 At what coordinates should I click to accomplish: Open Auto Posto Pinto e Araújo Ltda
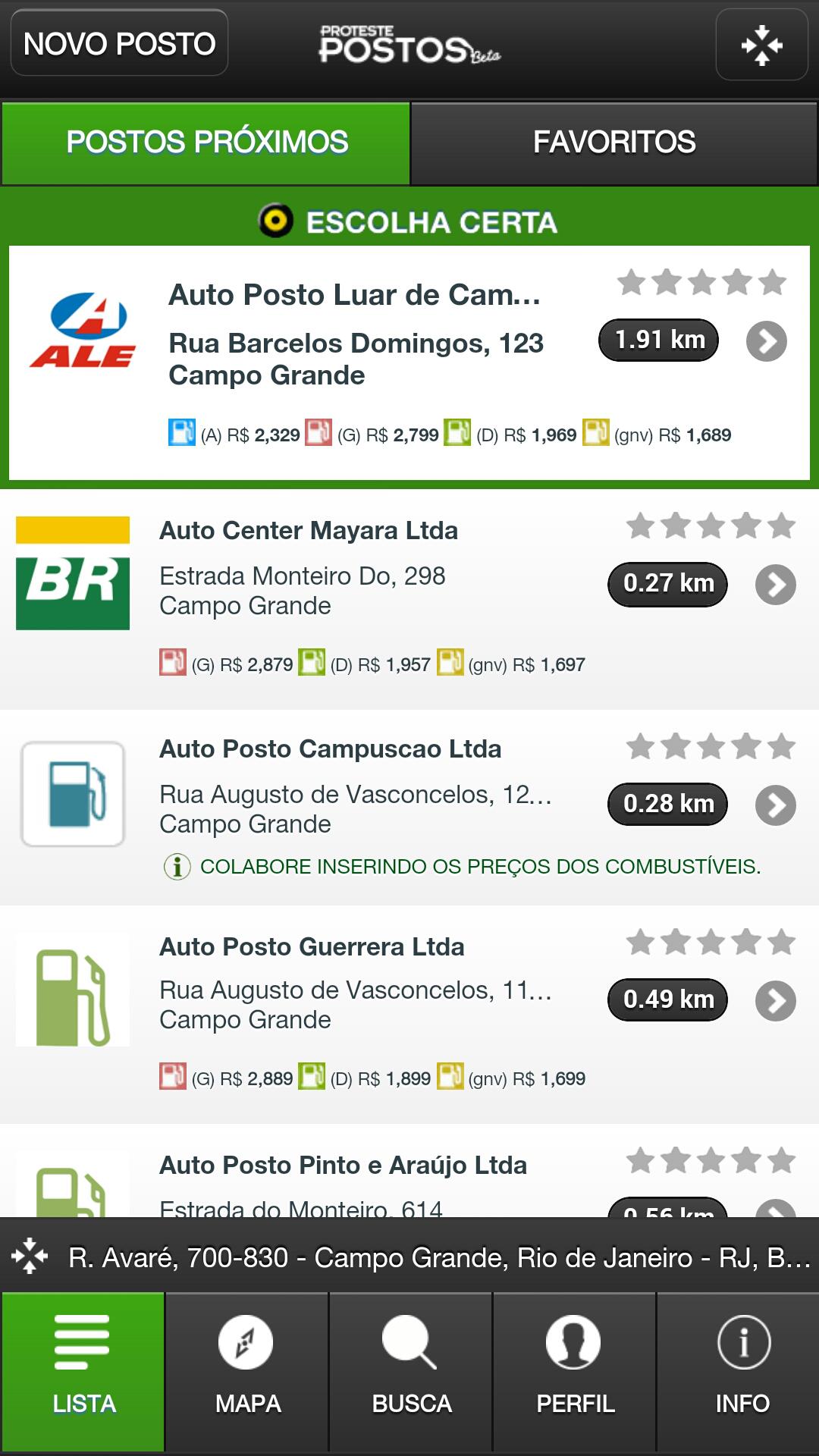coord(343,1166)
